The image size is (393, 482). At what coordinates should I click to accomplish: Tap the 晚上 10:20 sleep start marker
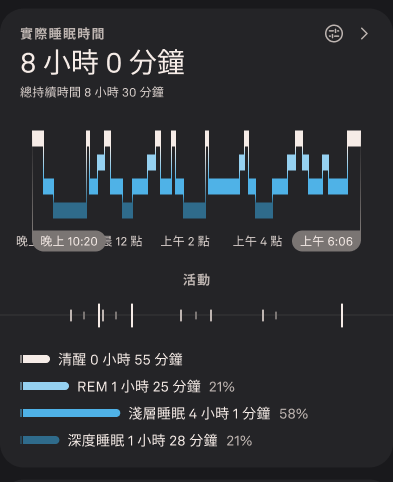pyautogui.click(x=69, y=241)
